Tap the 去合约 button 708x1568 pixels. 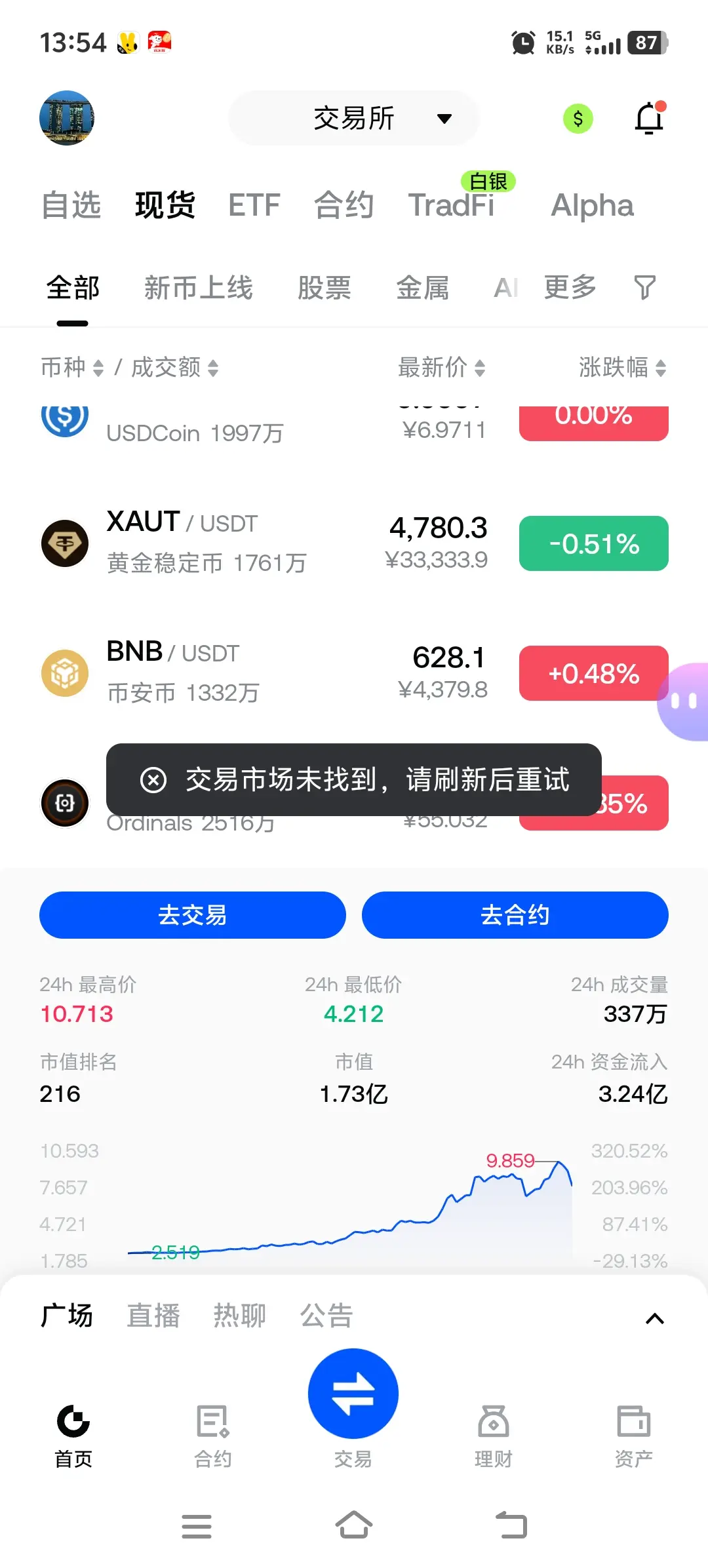pyautogui.click(x=515, y=915)
